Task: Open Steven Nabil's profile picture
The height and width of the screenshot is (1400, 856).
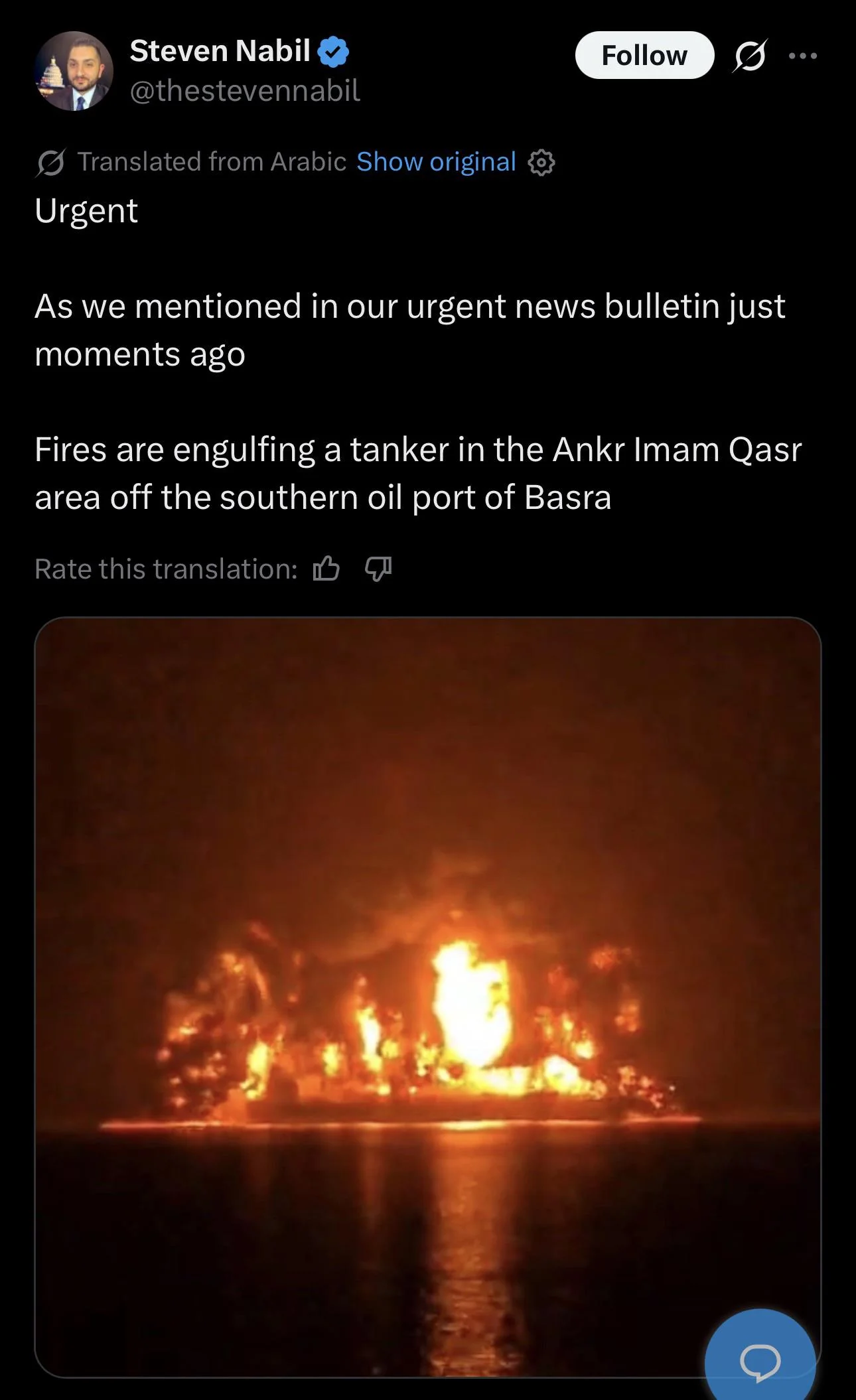Action: click(x=74, y=71)
